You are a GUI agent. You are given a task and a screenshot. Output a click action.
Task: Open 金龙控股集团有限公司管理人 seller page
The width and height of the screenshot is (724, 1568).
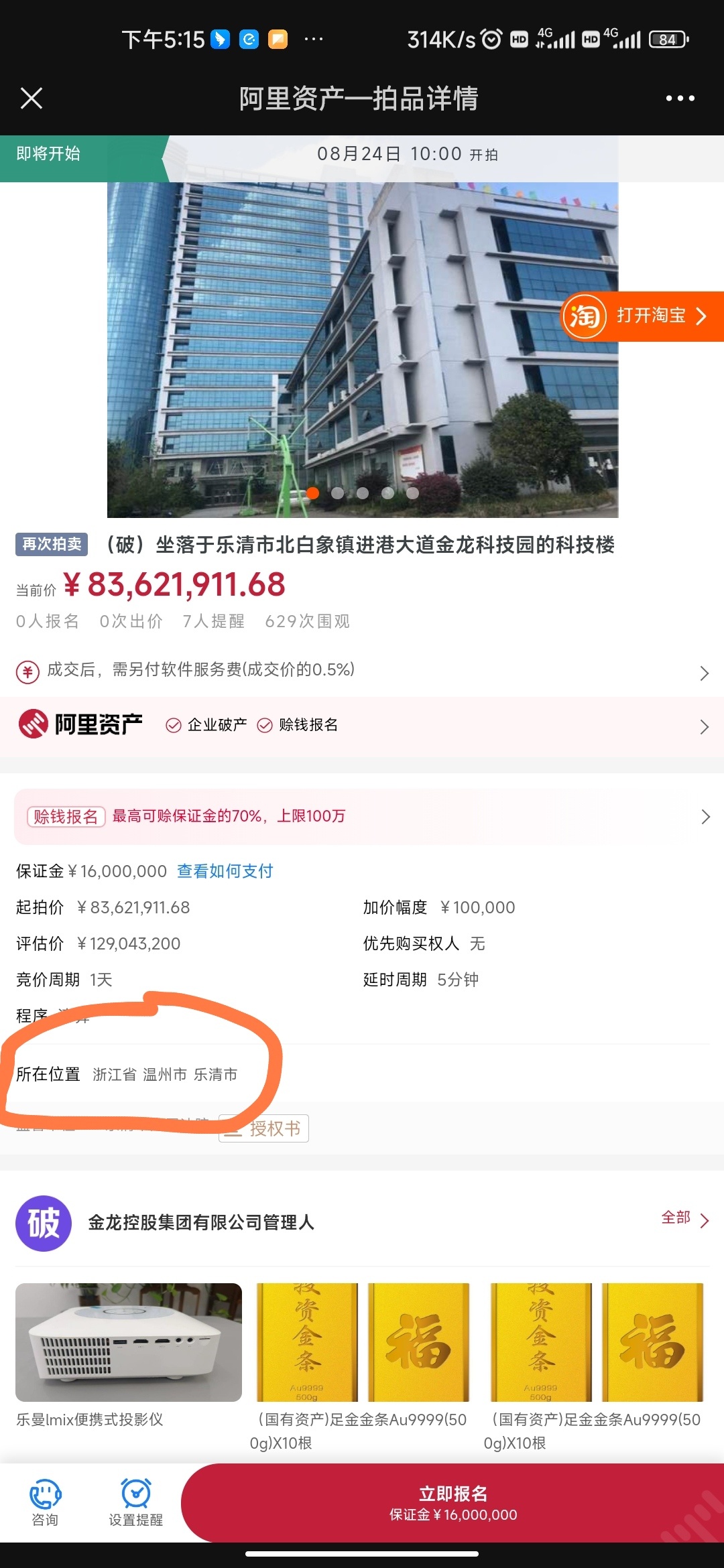pyautogui.click(x=201, y=1223)
